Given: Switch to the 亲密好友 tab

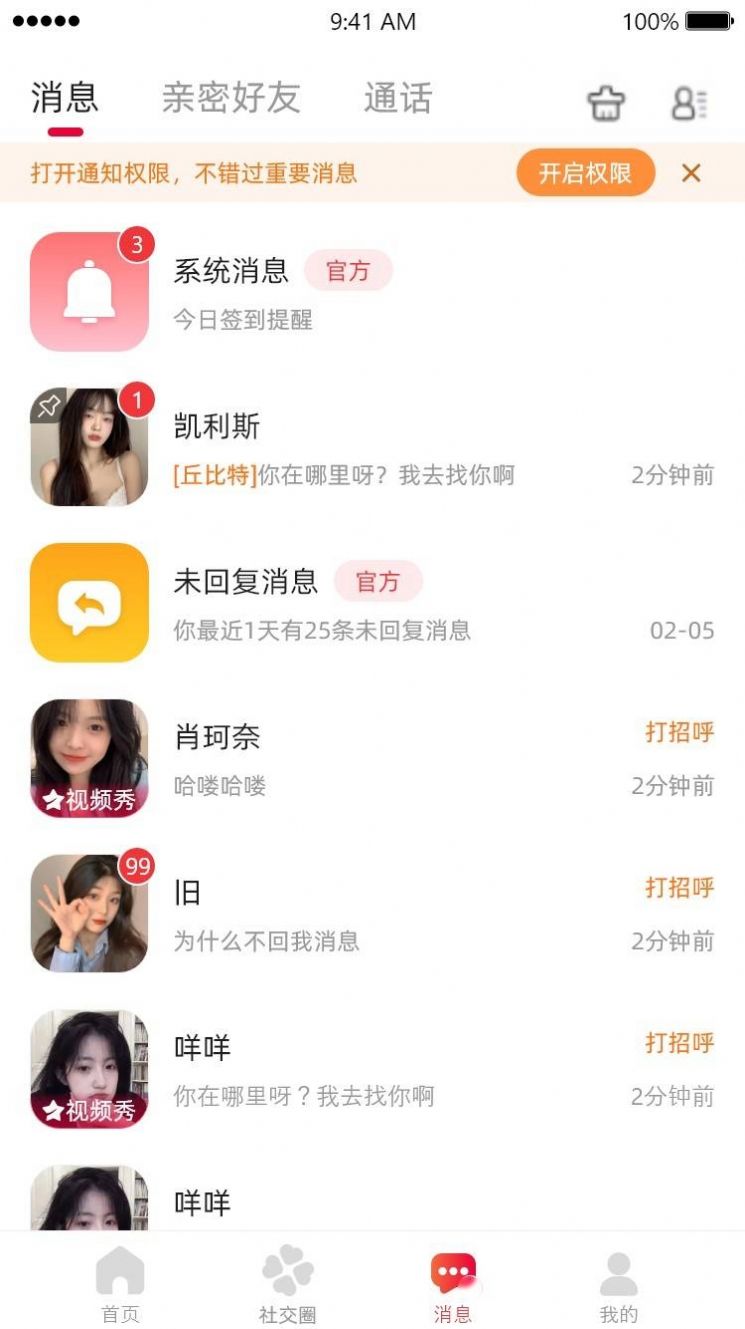Looking at the screenshot, I should tap(231, 98).
